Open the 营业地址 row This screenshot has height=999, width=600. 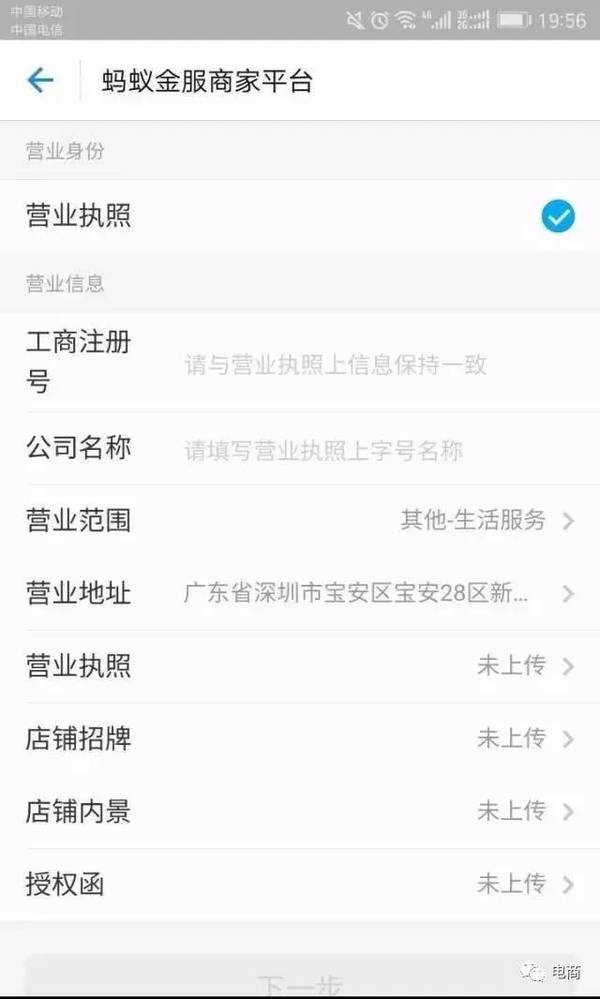300,594
